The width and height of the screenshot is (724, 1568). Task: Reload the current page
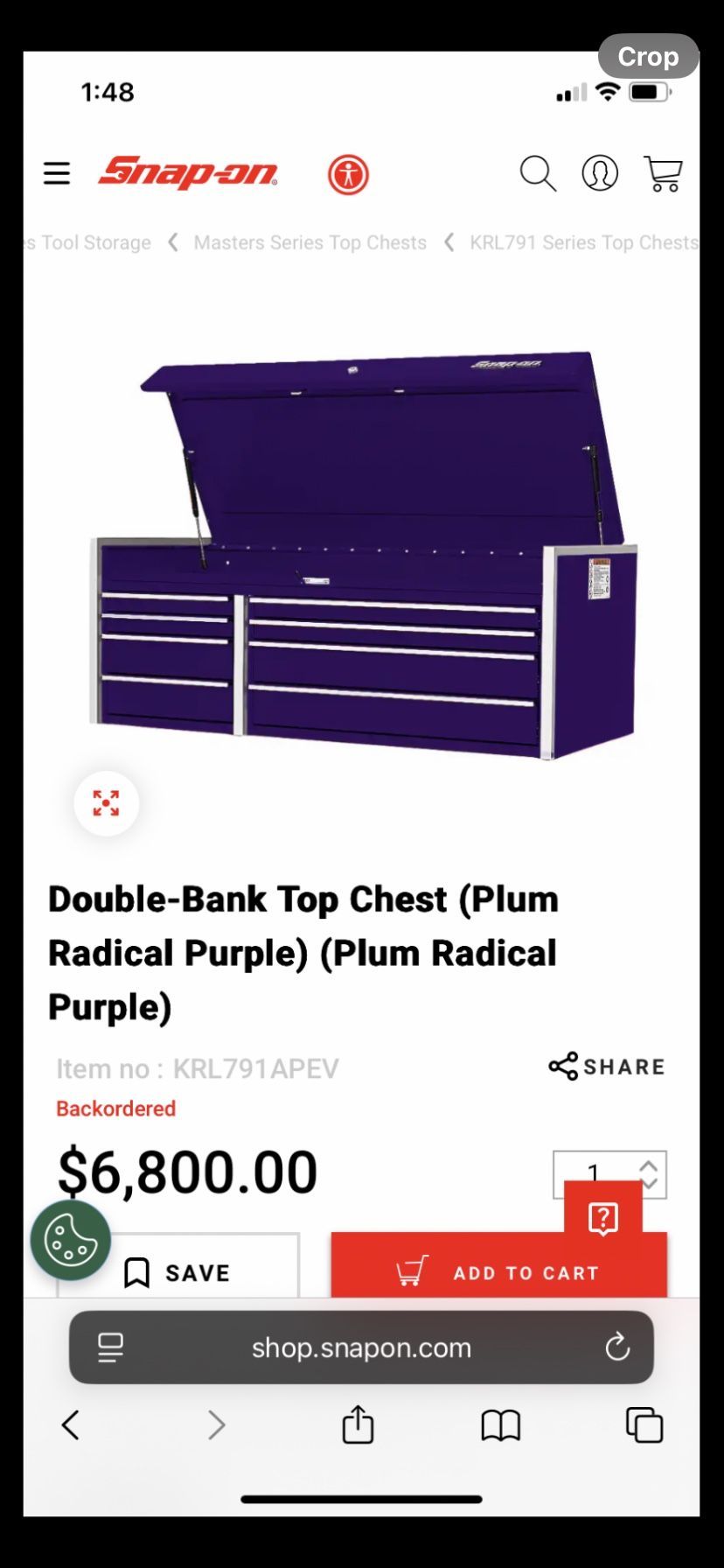click(617, 1347)
